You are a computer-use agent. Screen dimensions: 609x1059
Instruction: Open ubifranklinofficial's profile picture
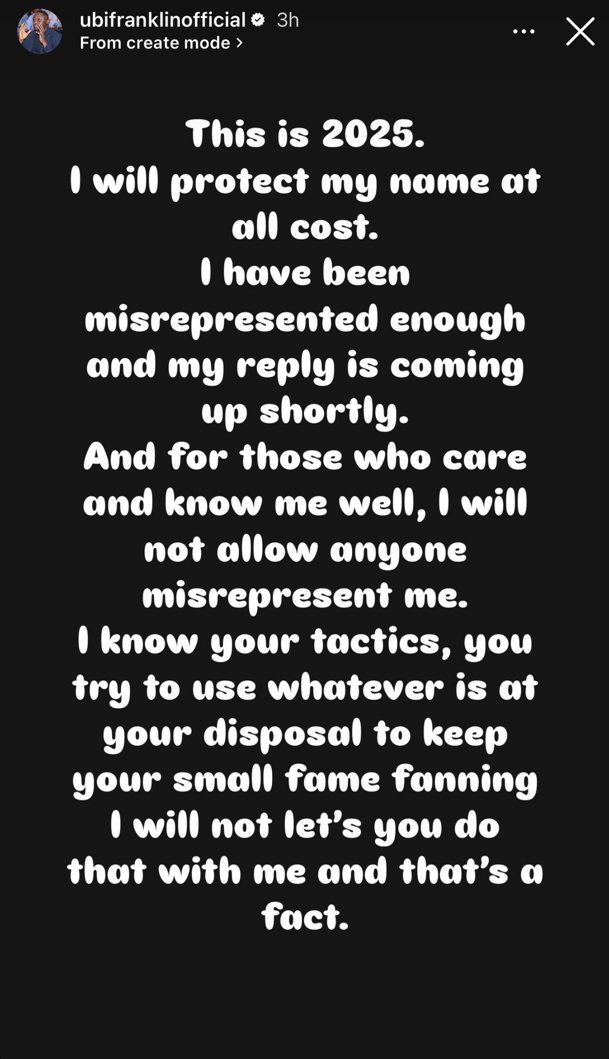(x=40, y=31)
